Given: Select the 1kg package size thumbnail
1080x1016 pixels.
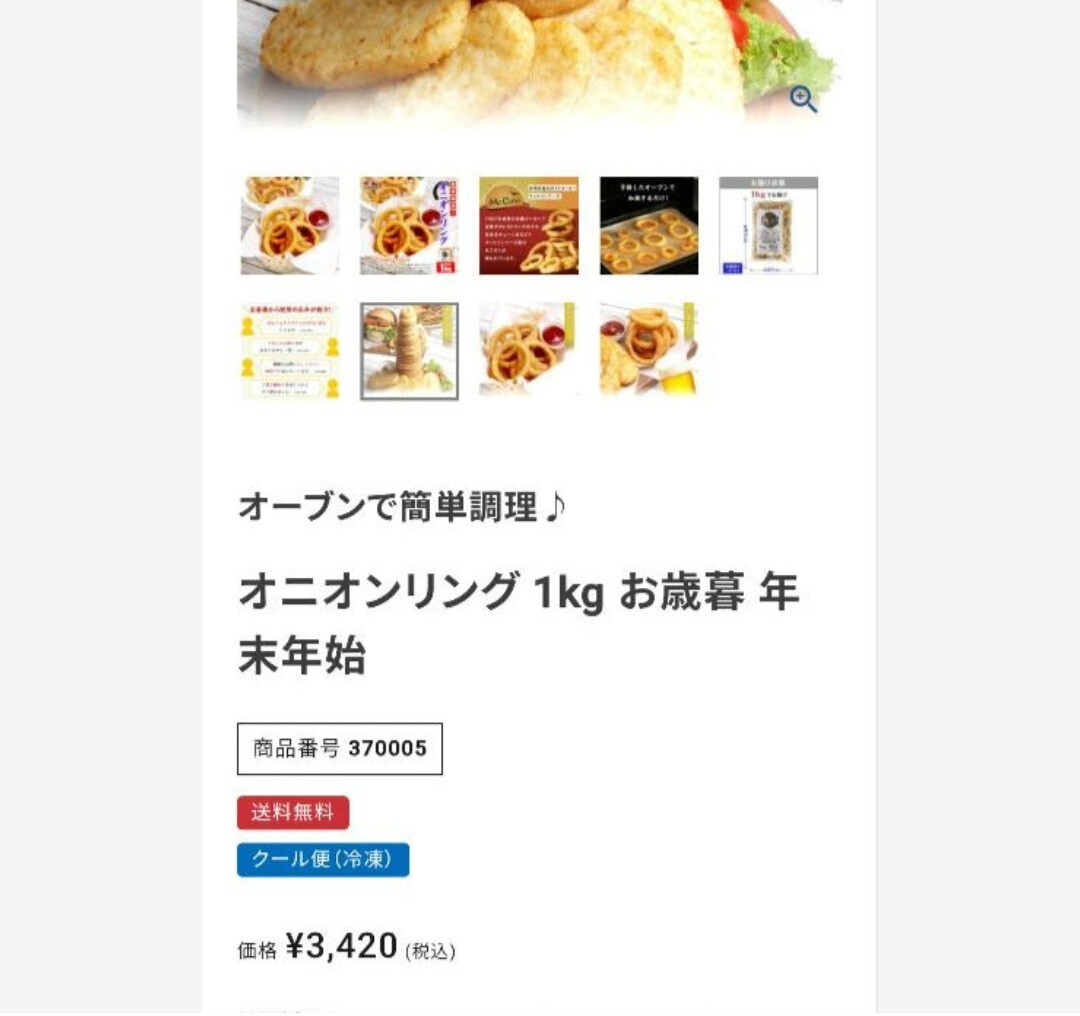Looking at the screenshot, I should (768, 226).
